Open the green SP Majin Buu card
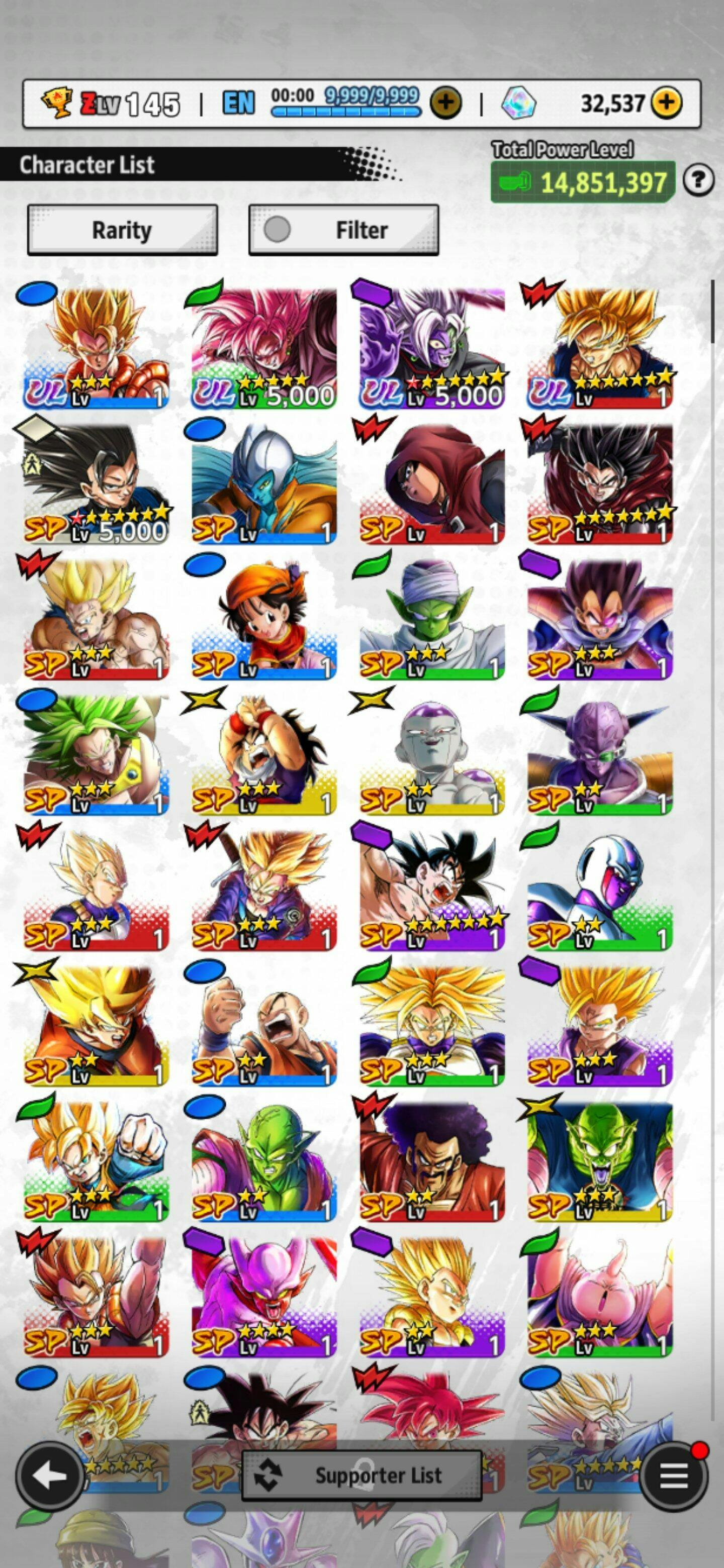 600,1298
